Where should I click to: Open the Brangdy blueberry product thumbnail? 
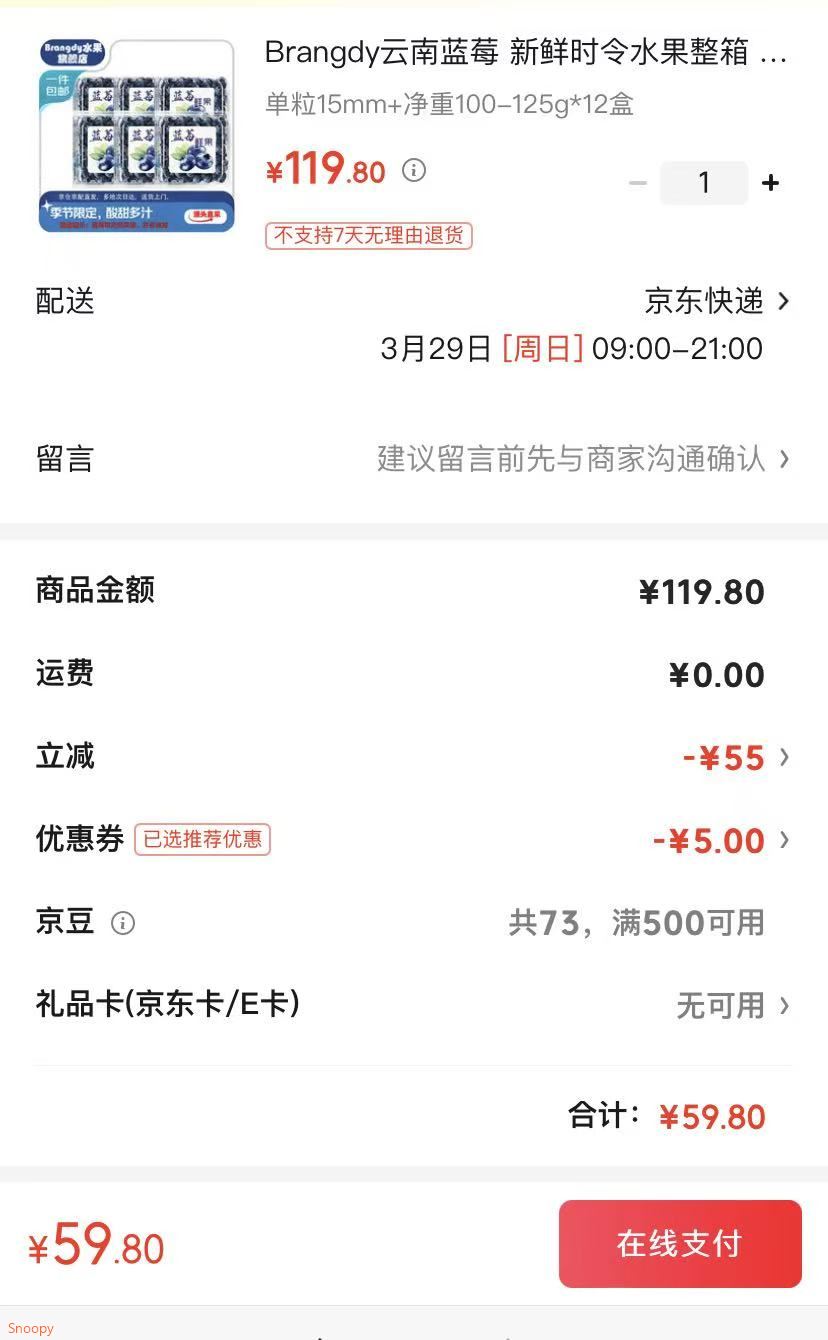point(137,135)
